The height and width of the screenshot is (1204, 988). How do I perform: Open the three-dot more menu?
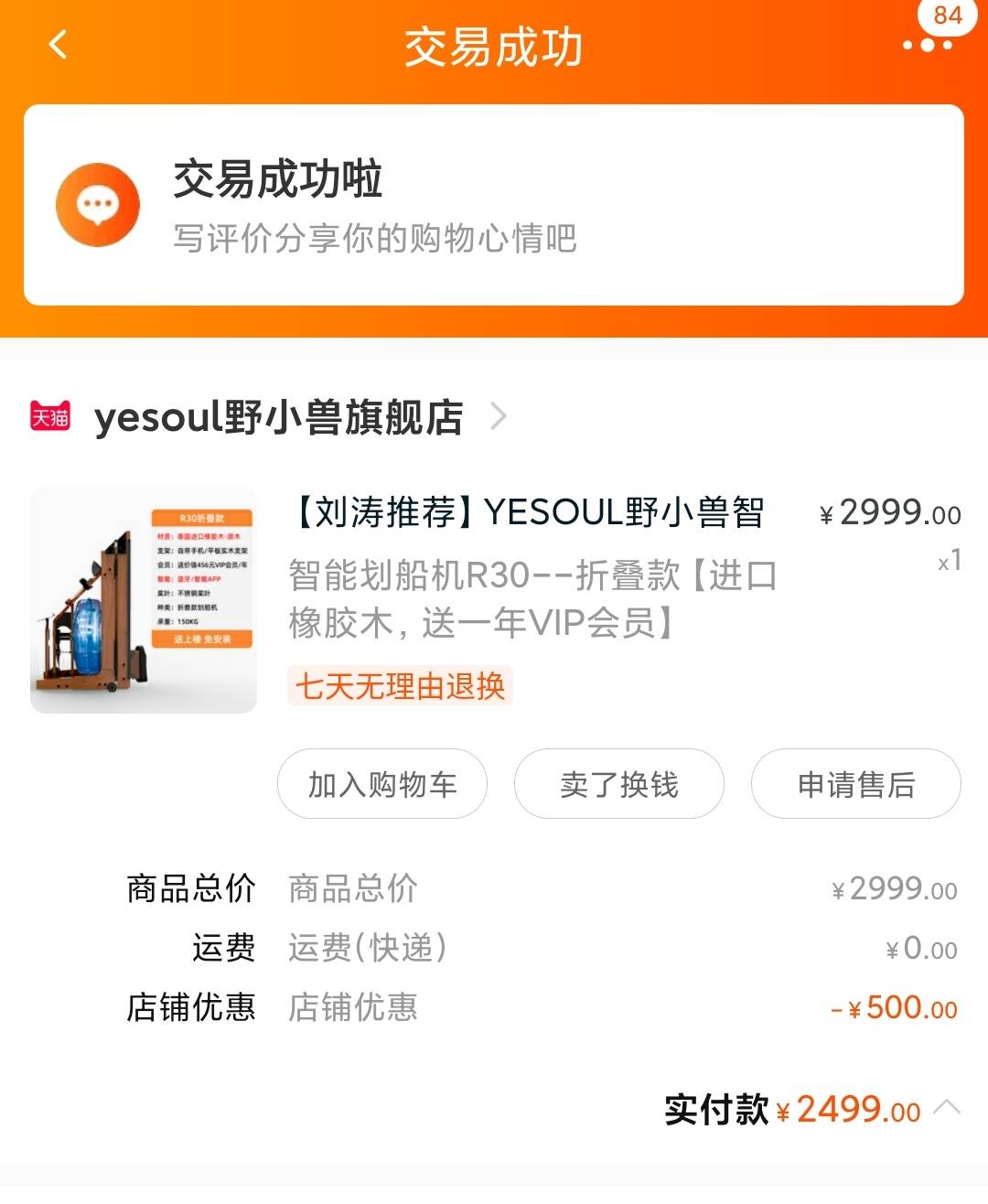click(927, 44)
